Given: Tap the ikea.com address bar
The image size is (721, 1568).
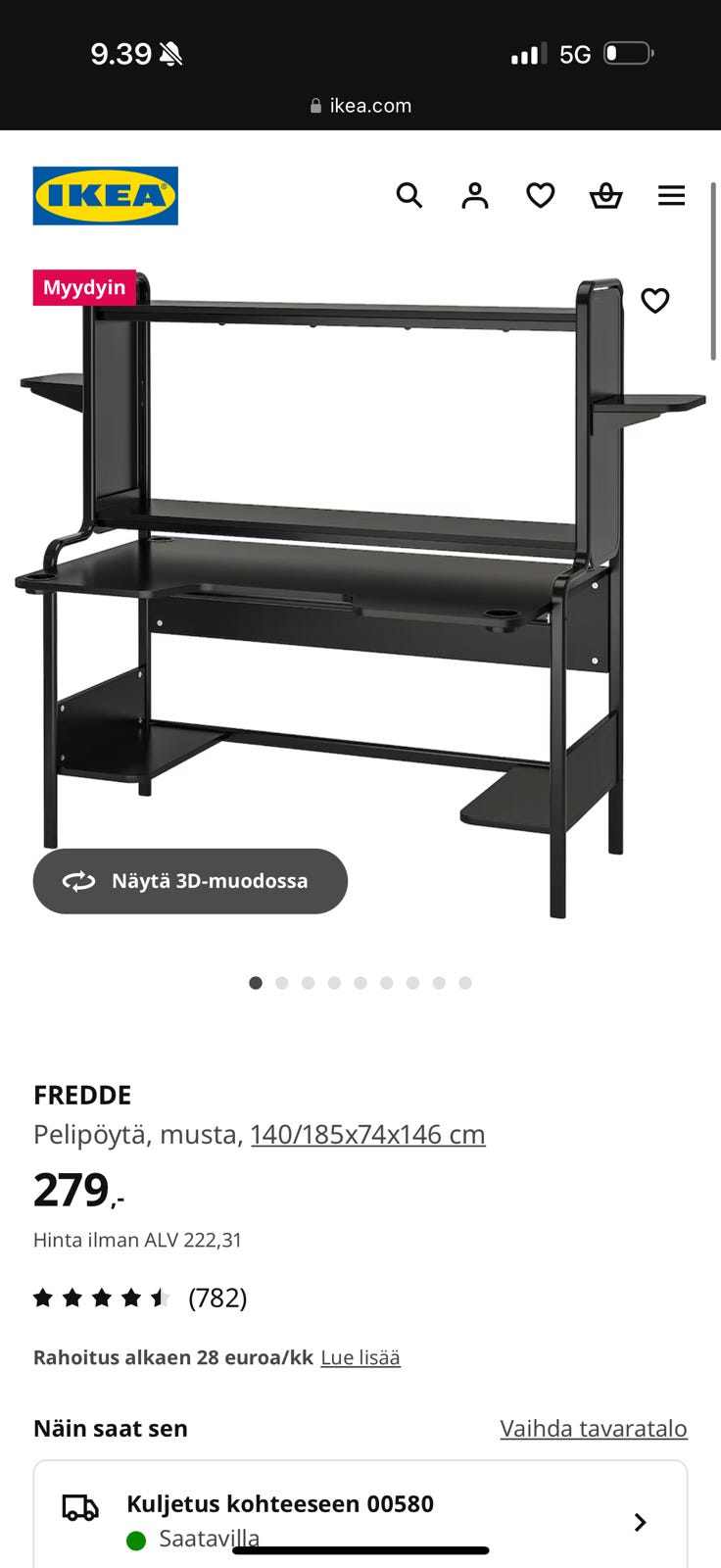Looking at the screenshot, I should tap(360, 106).
